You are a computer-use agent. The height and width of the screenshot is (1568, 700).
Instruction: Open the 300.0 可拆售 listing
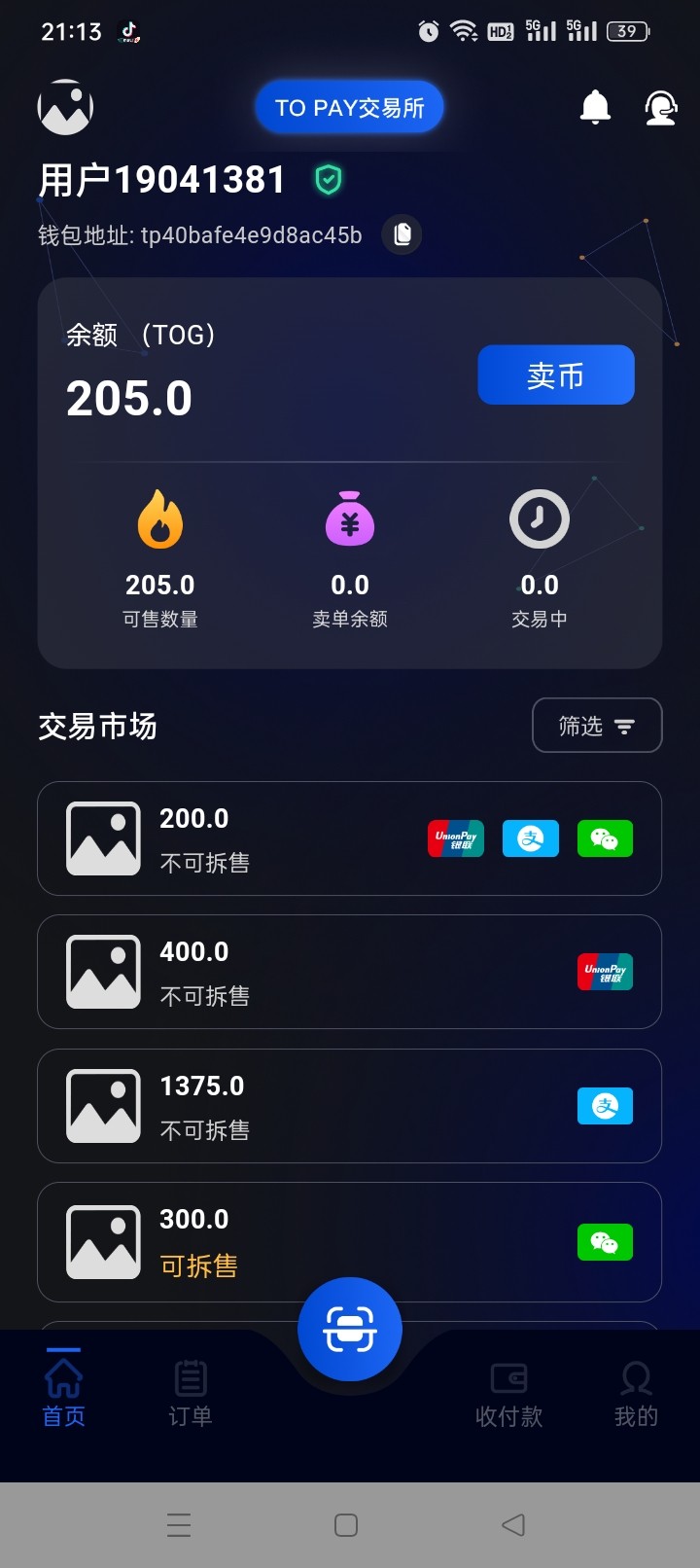tap(349, 1242)
